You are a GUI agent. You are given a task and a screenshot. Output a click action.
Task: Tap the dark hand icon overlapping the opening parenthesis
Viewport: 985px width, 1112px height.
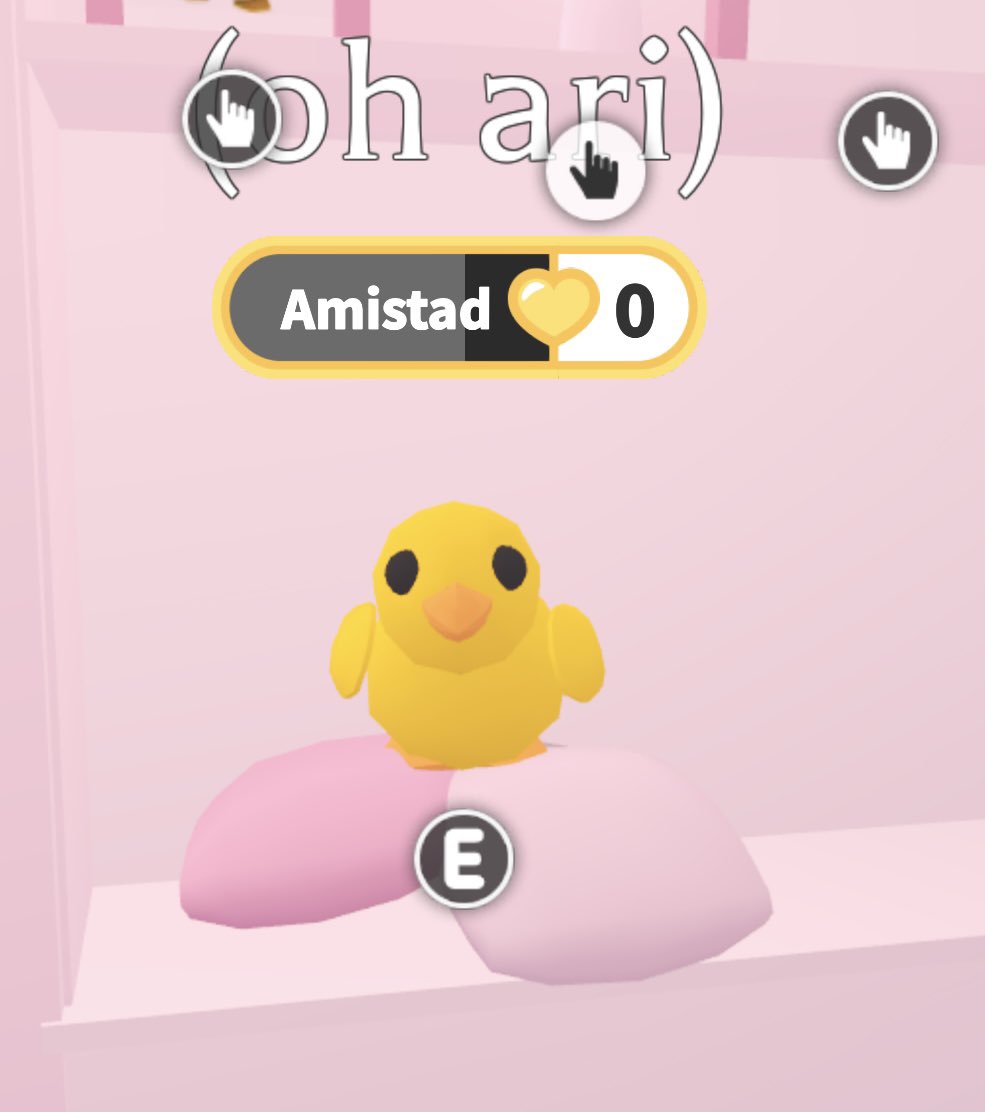[232, 118]
